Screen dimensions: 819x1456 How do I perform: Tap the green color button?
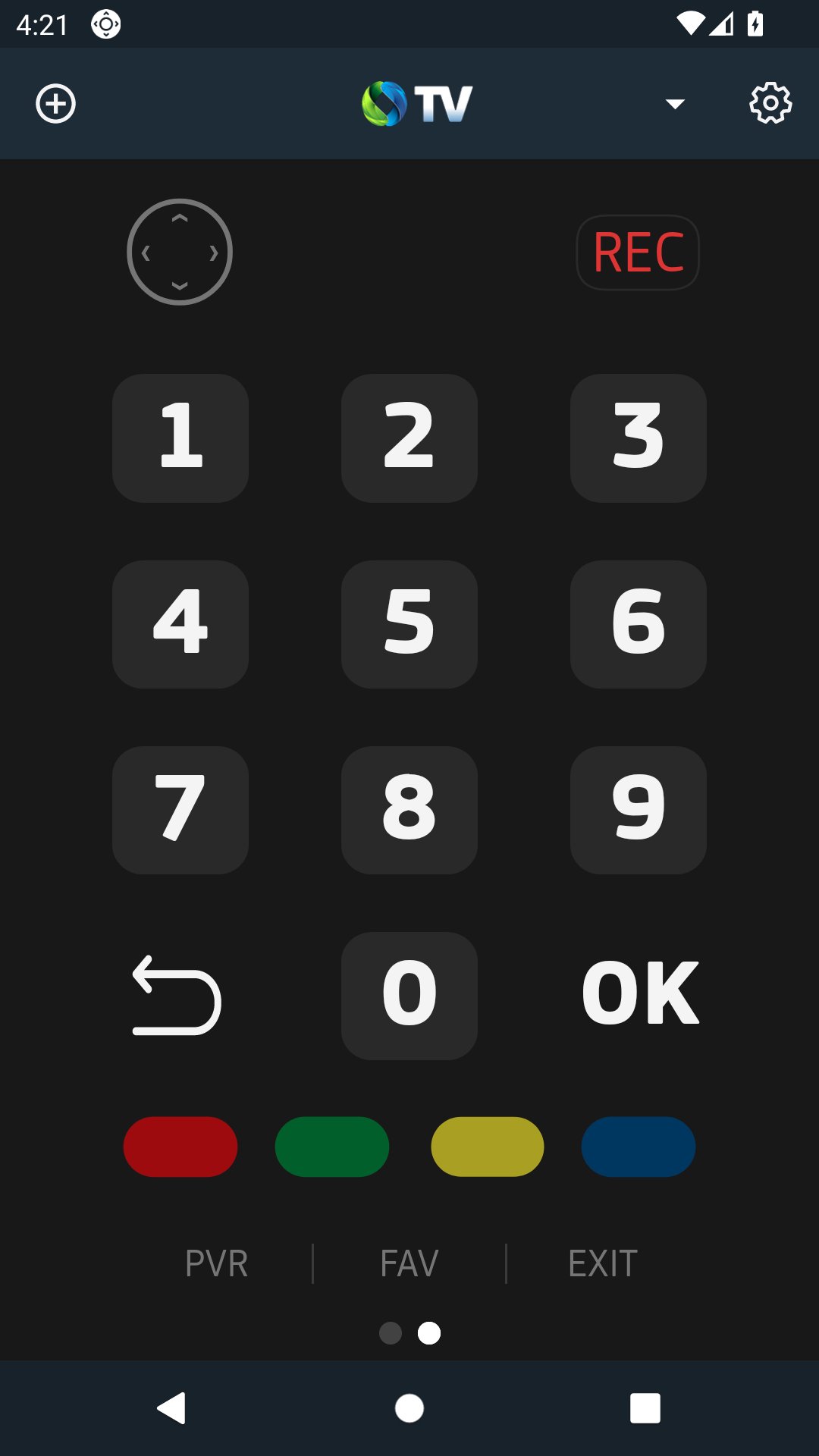pos(332,1147)
